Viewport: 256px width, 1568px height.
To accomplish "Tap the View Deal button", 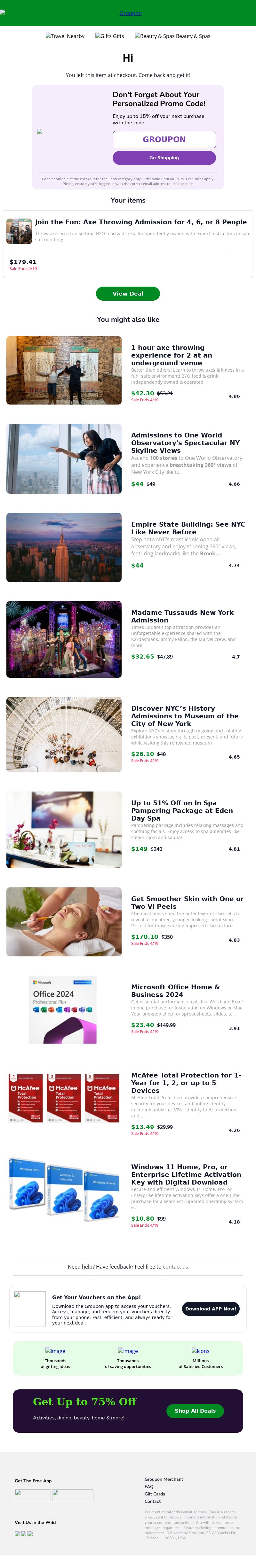I will [127, 293].
